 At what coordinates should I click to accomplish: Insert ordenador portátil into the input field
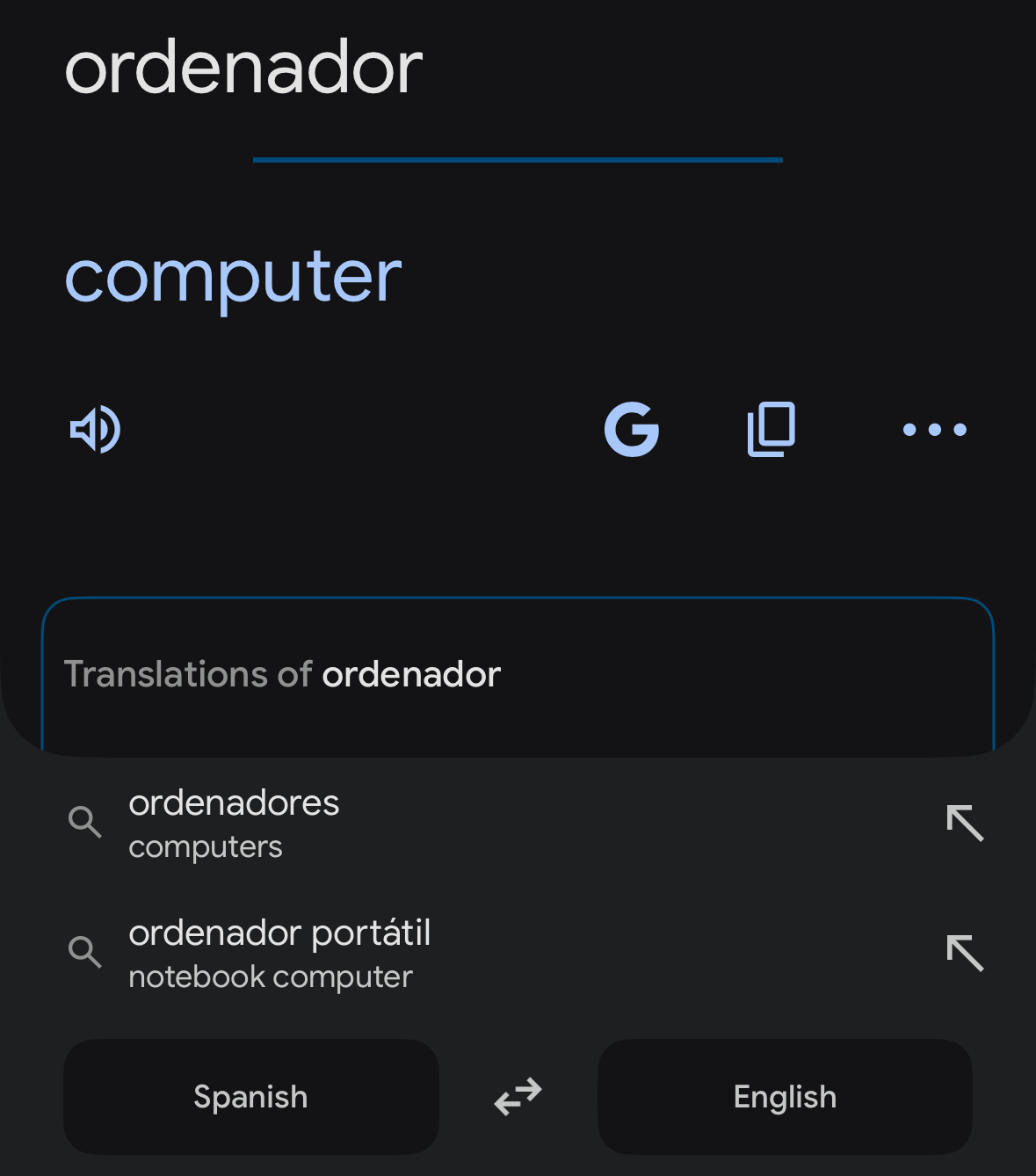[965, 954]
